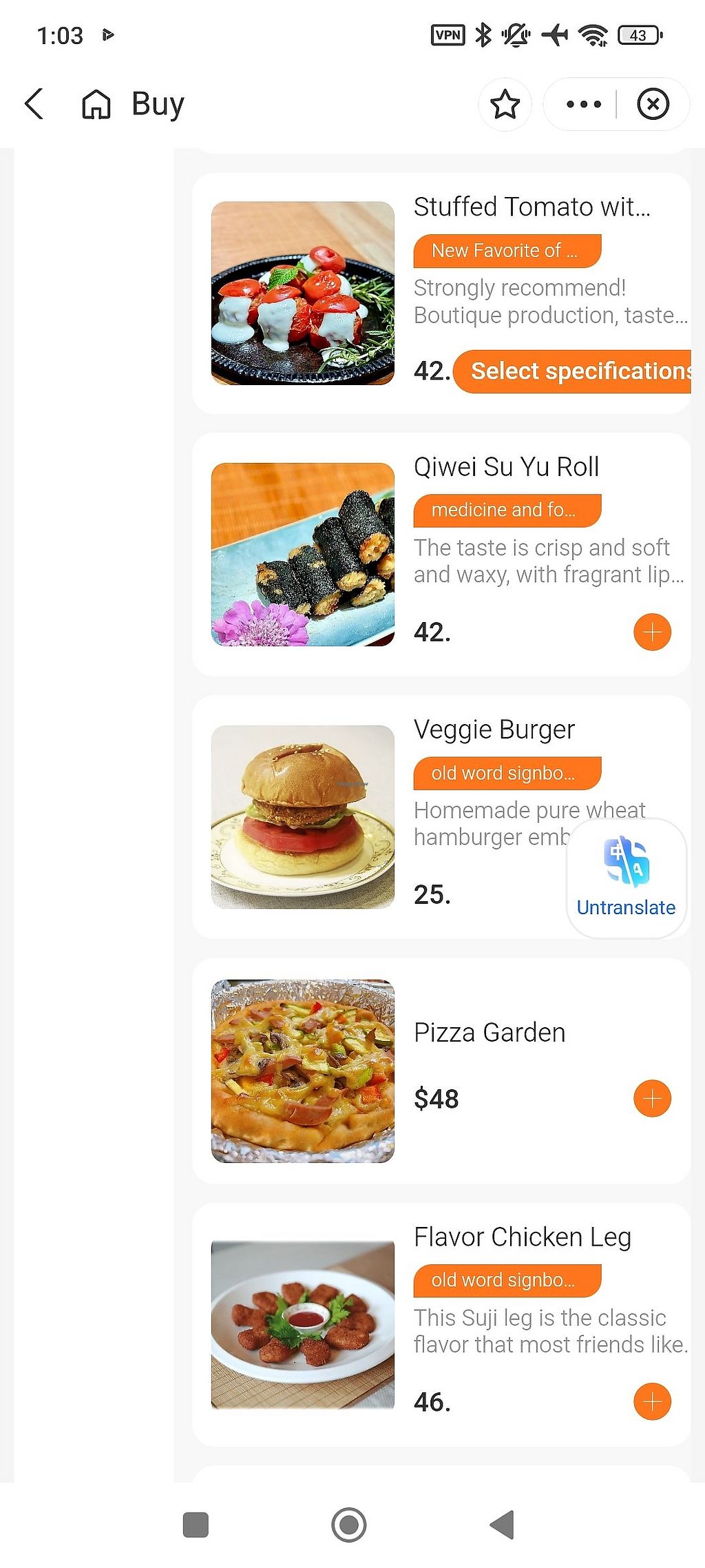View the Pizza Garden photo
This screenshot has height=1568, width=705.
[303, 1071]
